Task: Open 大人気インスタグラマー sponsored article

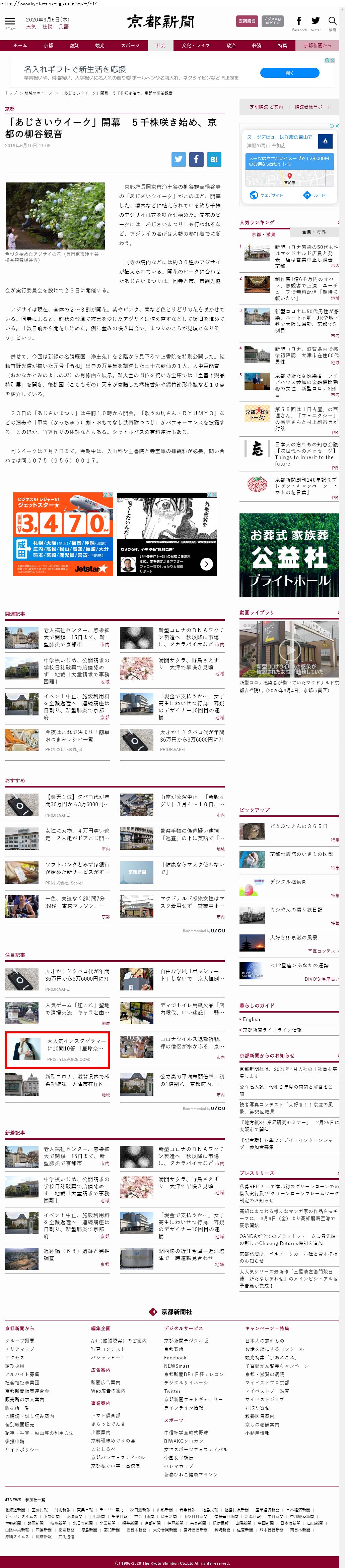Action: click(76, 1044)
